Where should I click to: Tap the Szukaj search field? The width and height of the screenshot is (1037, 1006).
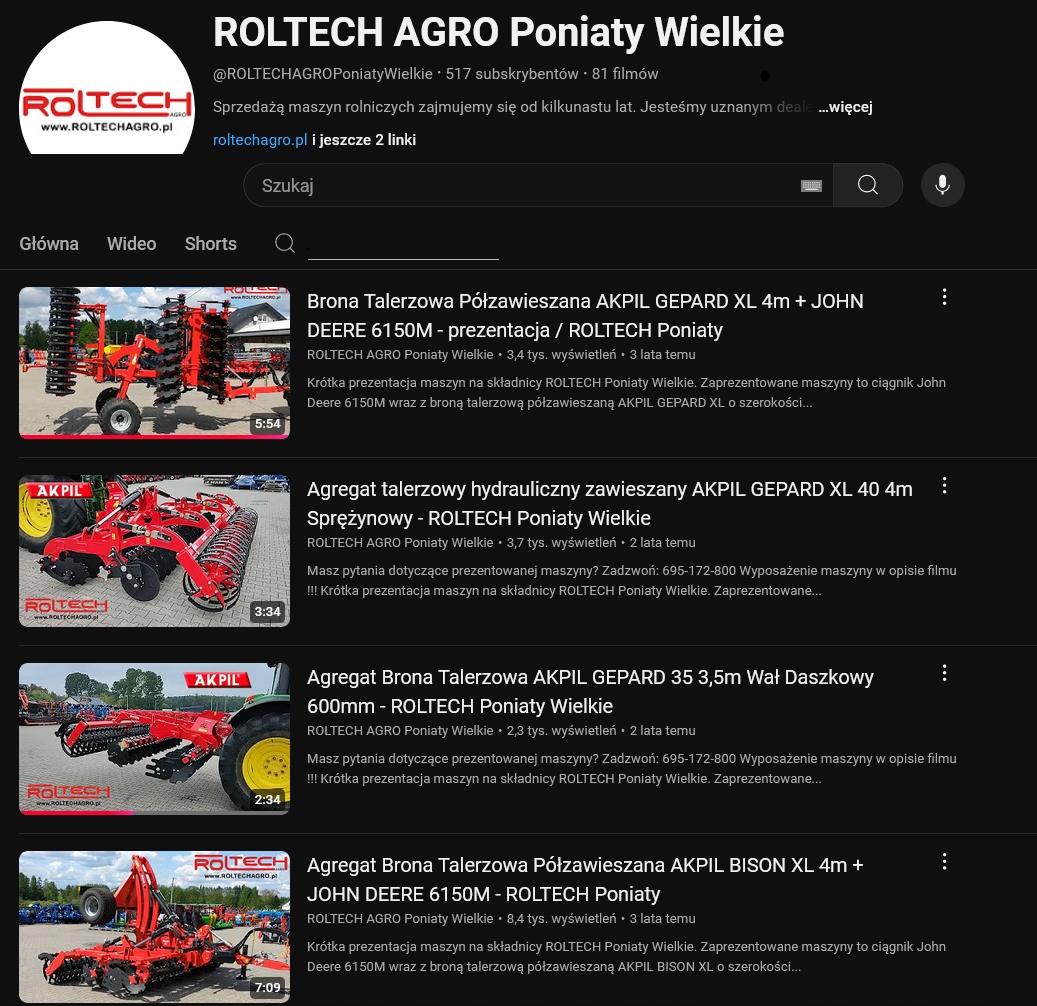[520, 185]
